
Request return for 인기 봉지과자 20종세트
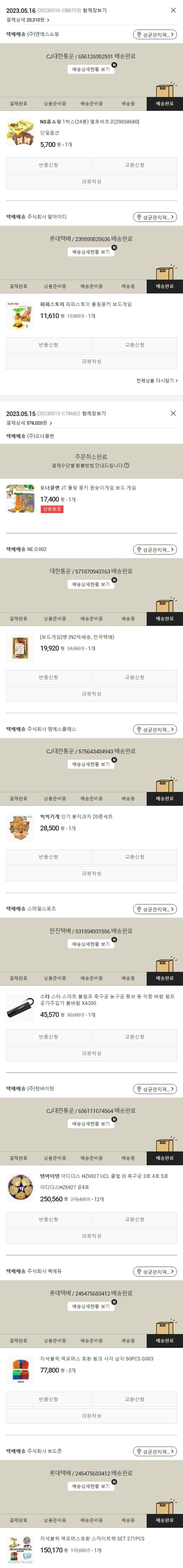point(48,857)
